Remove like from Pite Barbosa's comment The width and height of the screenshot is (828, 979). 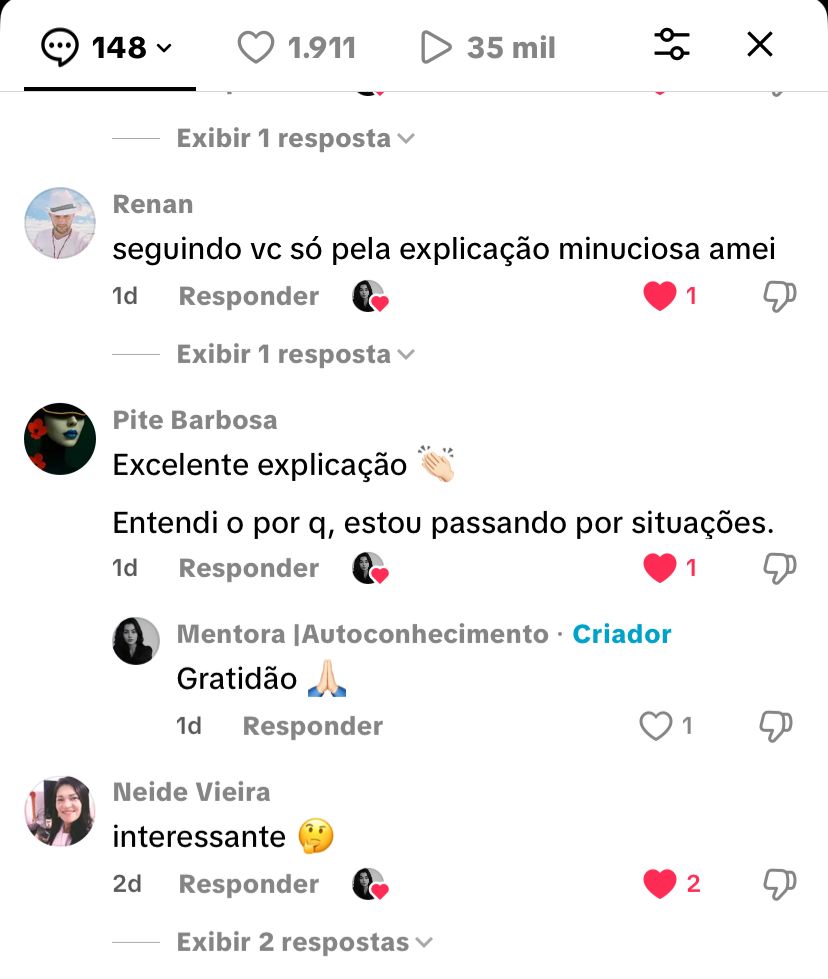660,568
